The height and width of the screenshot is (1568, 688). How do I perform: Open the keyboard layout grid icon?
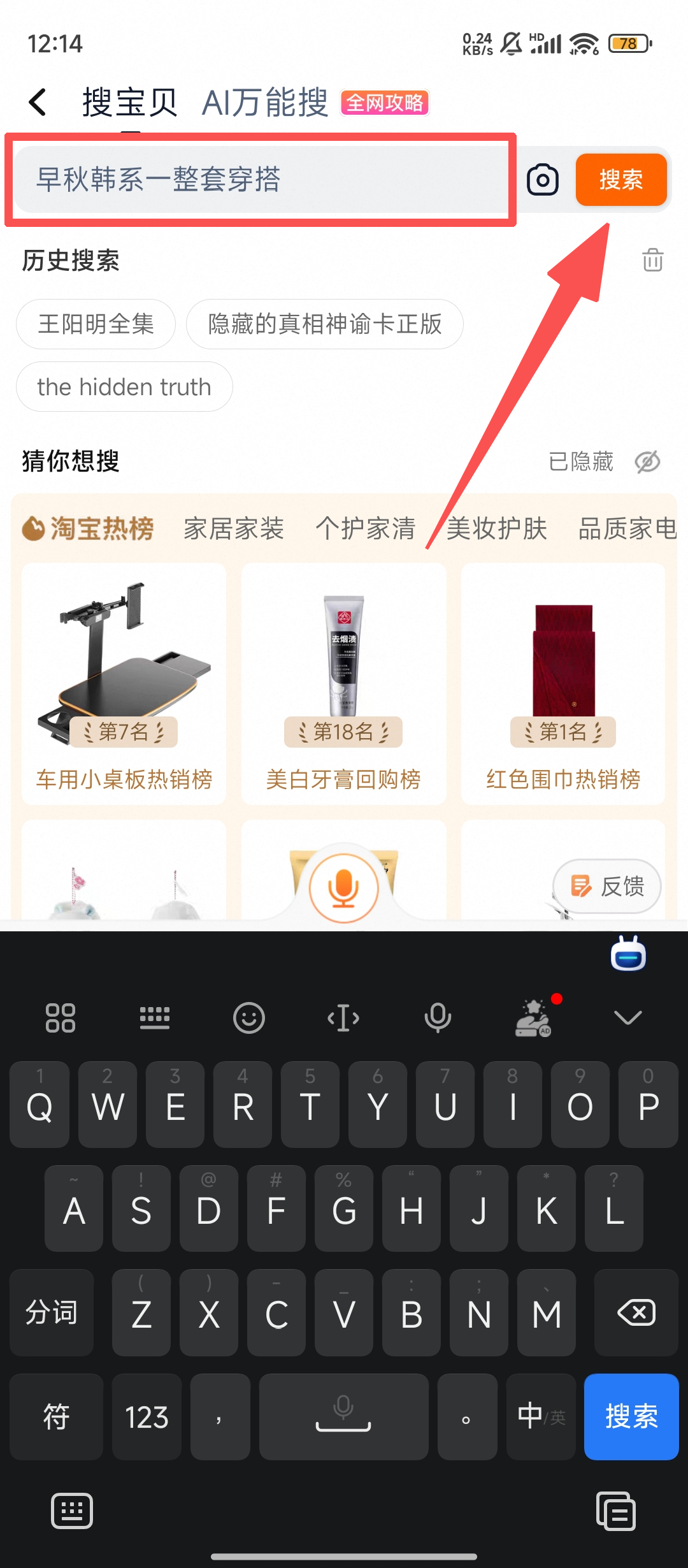click(61, 1018)
